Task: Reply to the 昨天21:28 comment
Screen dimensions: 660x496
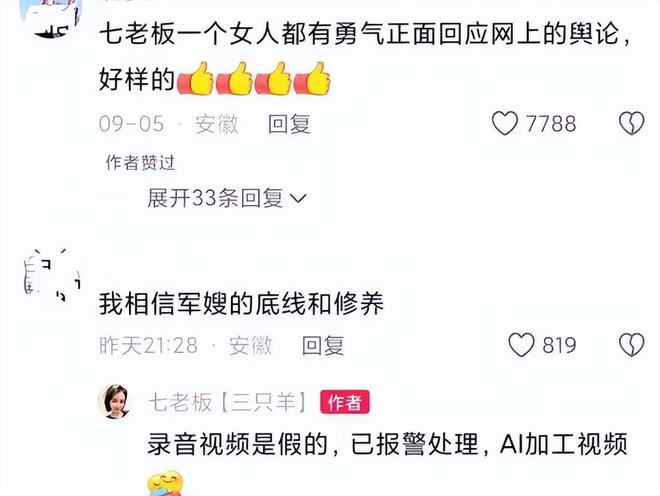Action: pyautogui.click(x=322, y=345)
